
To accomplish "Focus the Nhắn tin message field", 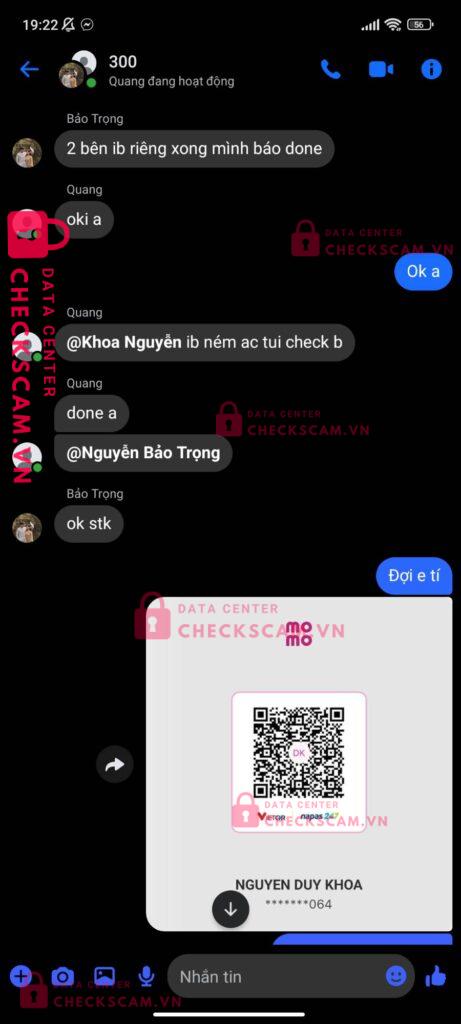I will (279, 977).
